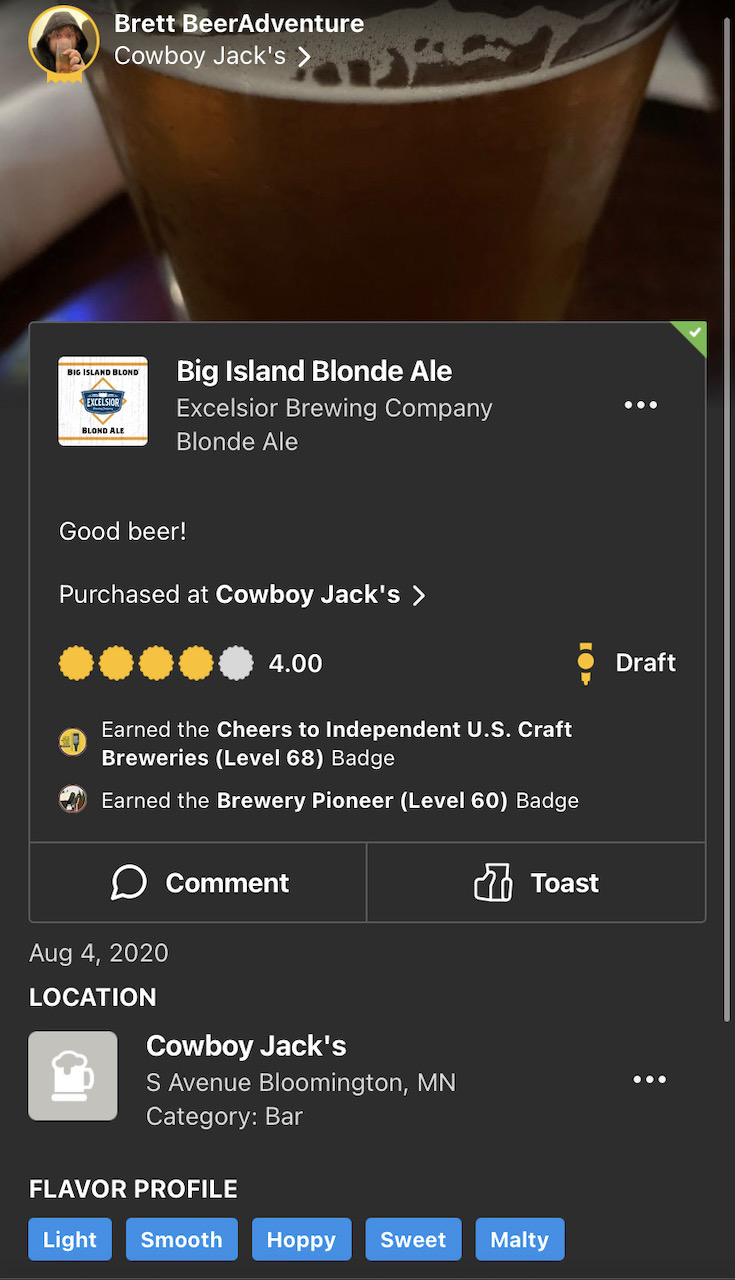Select the Light flavor chip

[70, 1240]
